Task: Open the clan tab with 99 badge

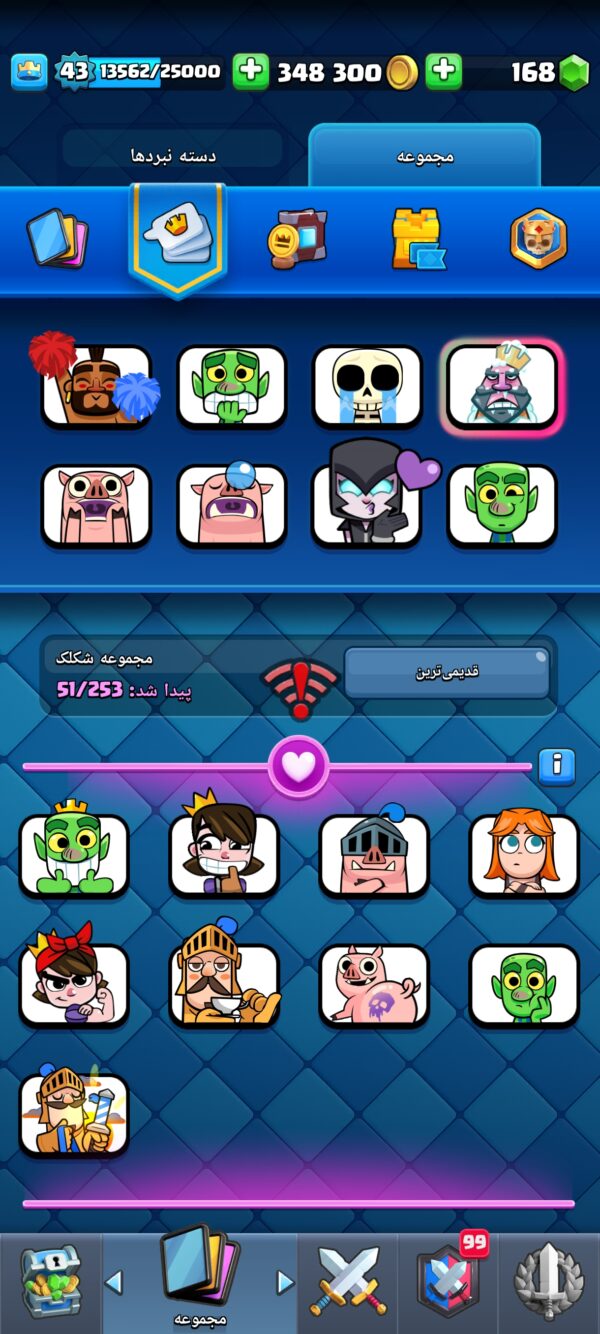Action: [x=448, y=1279]
